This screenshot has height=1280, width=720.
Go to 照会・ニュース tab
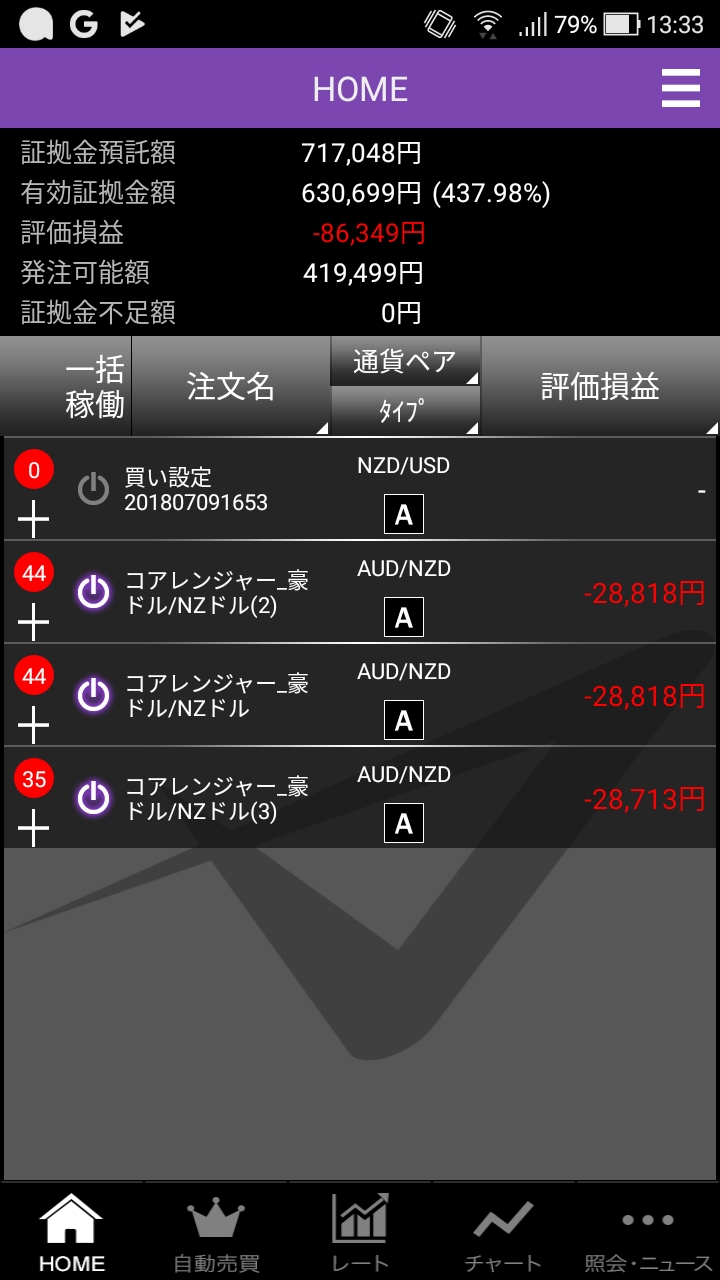click(648, 1233)
